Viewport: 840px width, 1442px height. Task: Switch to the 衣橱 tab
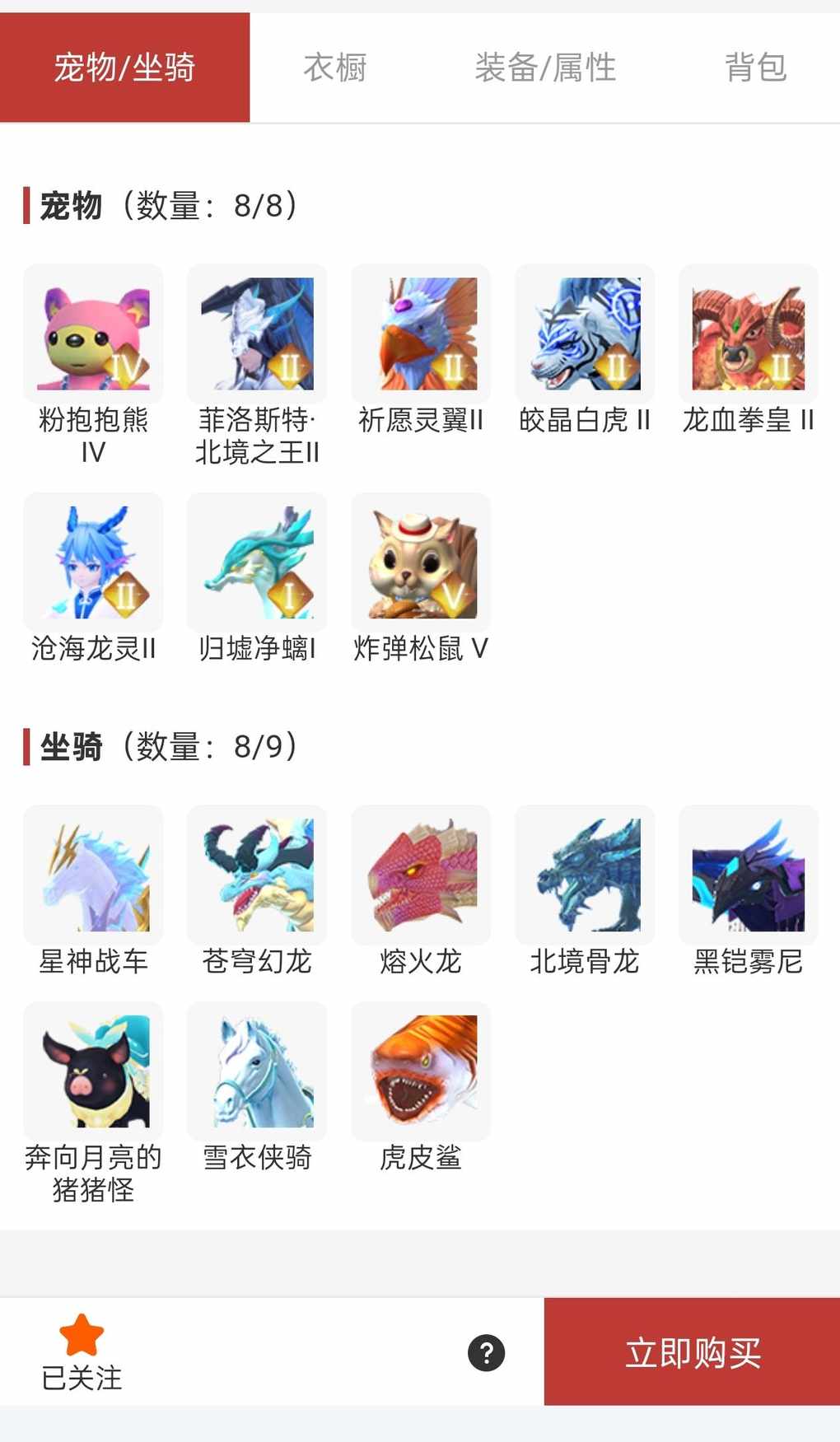(x=334, y=68)
